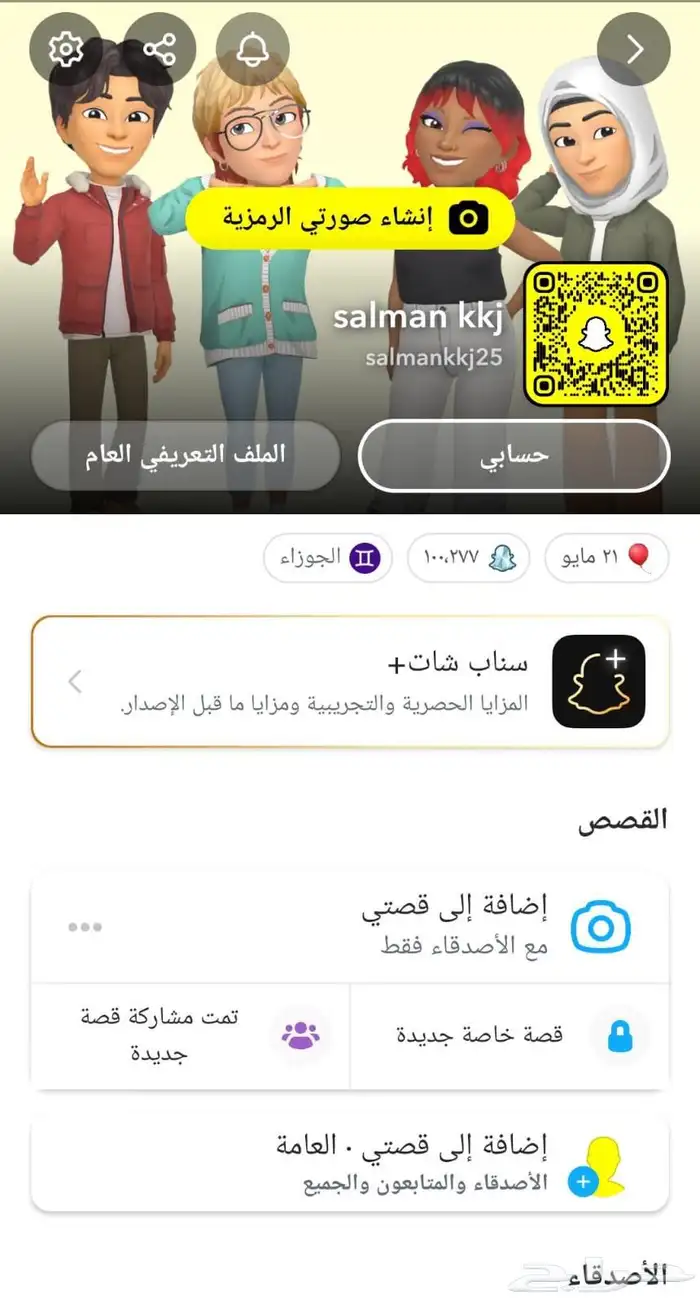
Task: Open the settings gear
Action: pyautogui.click(x=66, y=48)
